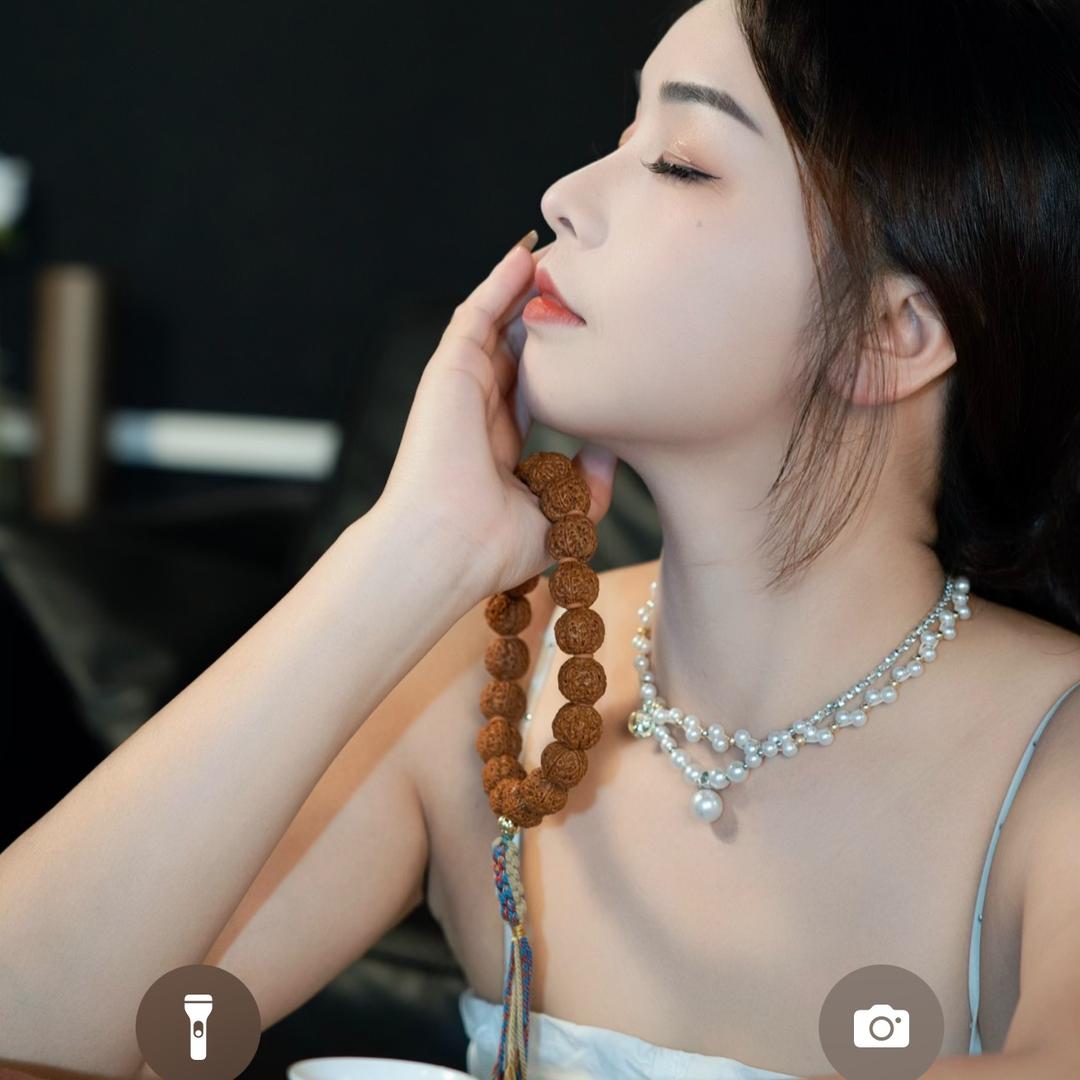
Task: Turn on the flashlight shortcut
Action: (x=198, y=1026)
